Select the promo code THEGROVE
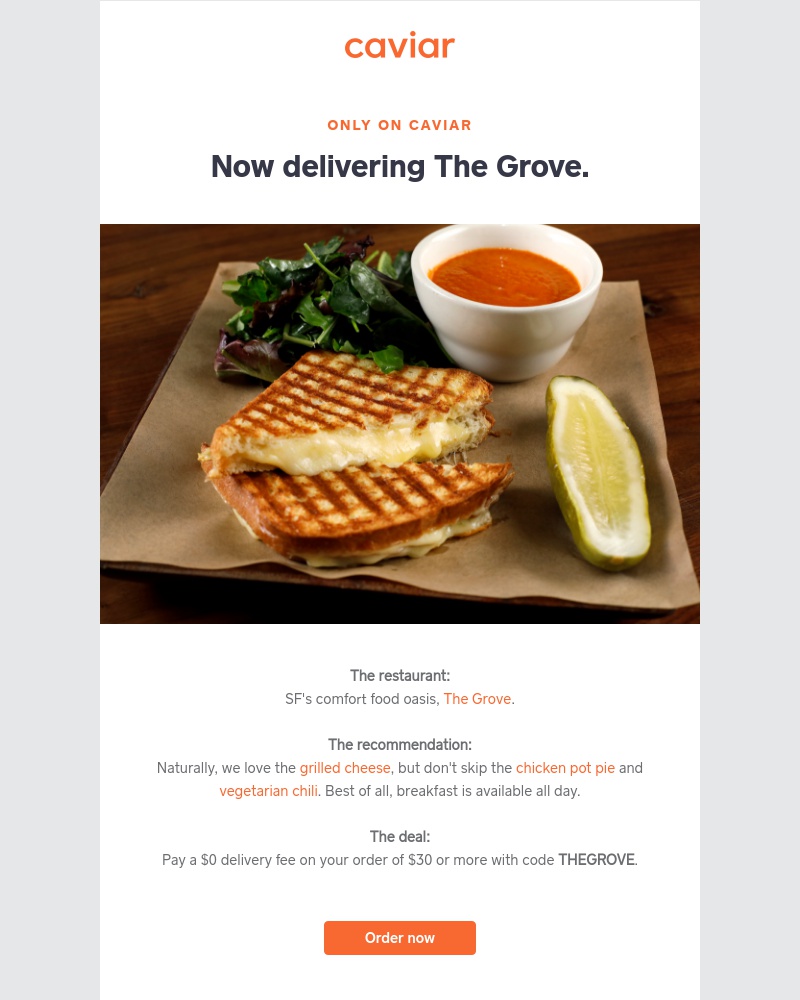Viewport: 800px width, 1000px height. [x=596, y=860]
